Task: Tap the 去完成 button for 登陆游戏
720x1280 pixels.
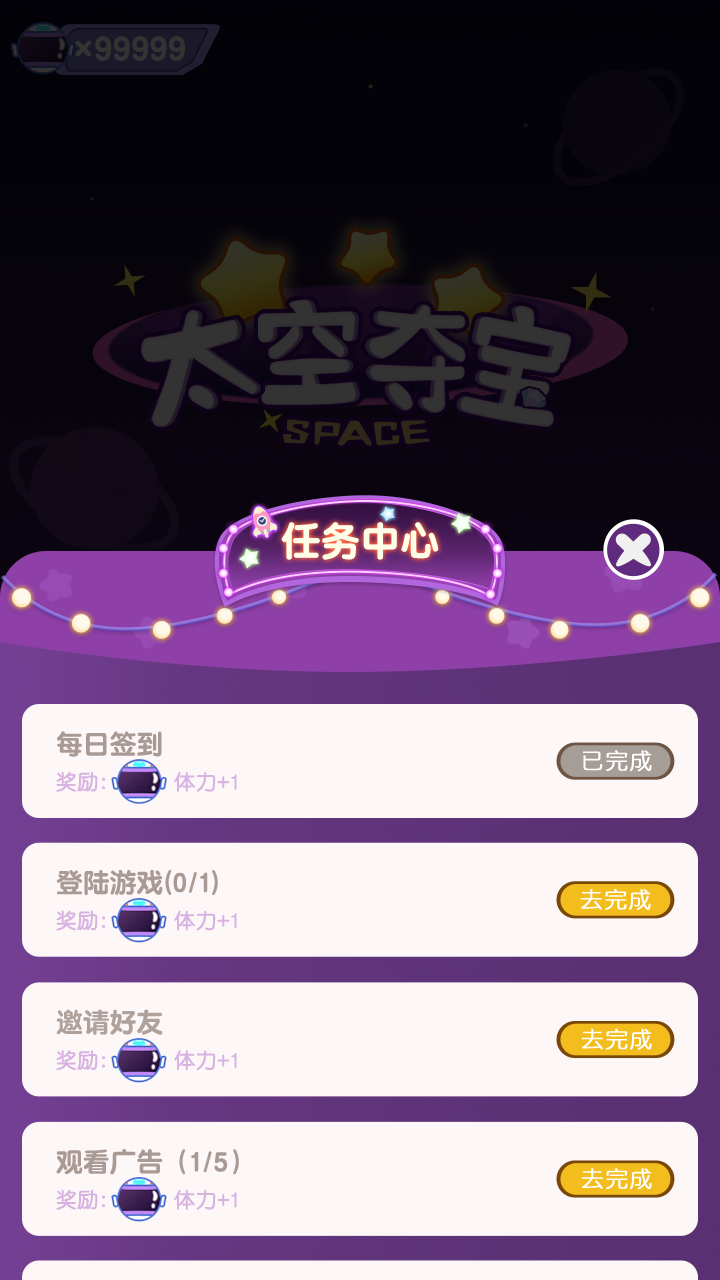Action: pos(615,900)
